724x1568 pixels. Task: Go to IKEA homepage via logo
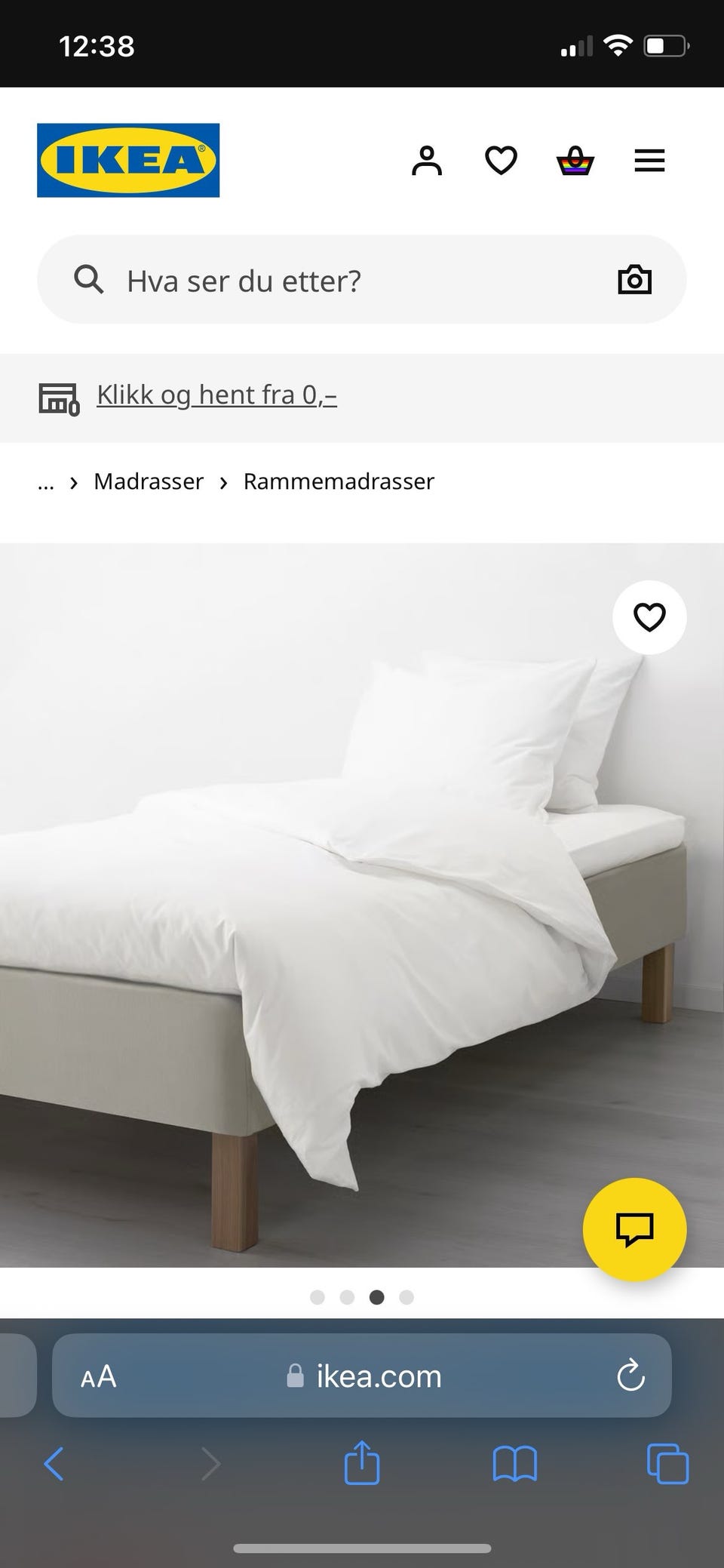[x=127, y=160]
